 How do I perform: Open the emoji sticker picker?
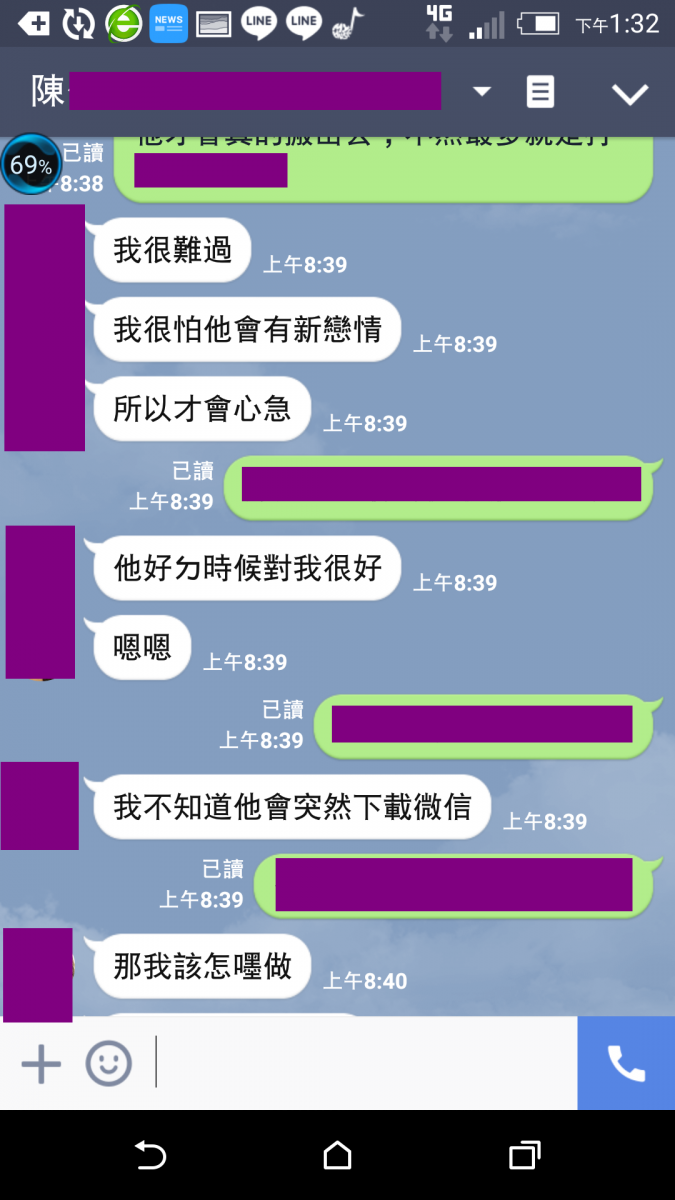pyautogui.click(x=108, y=1064)
